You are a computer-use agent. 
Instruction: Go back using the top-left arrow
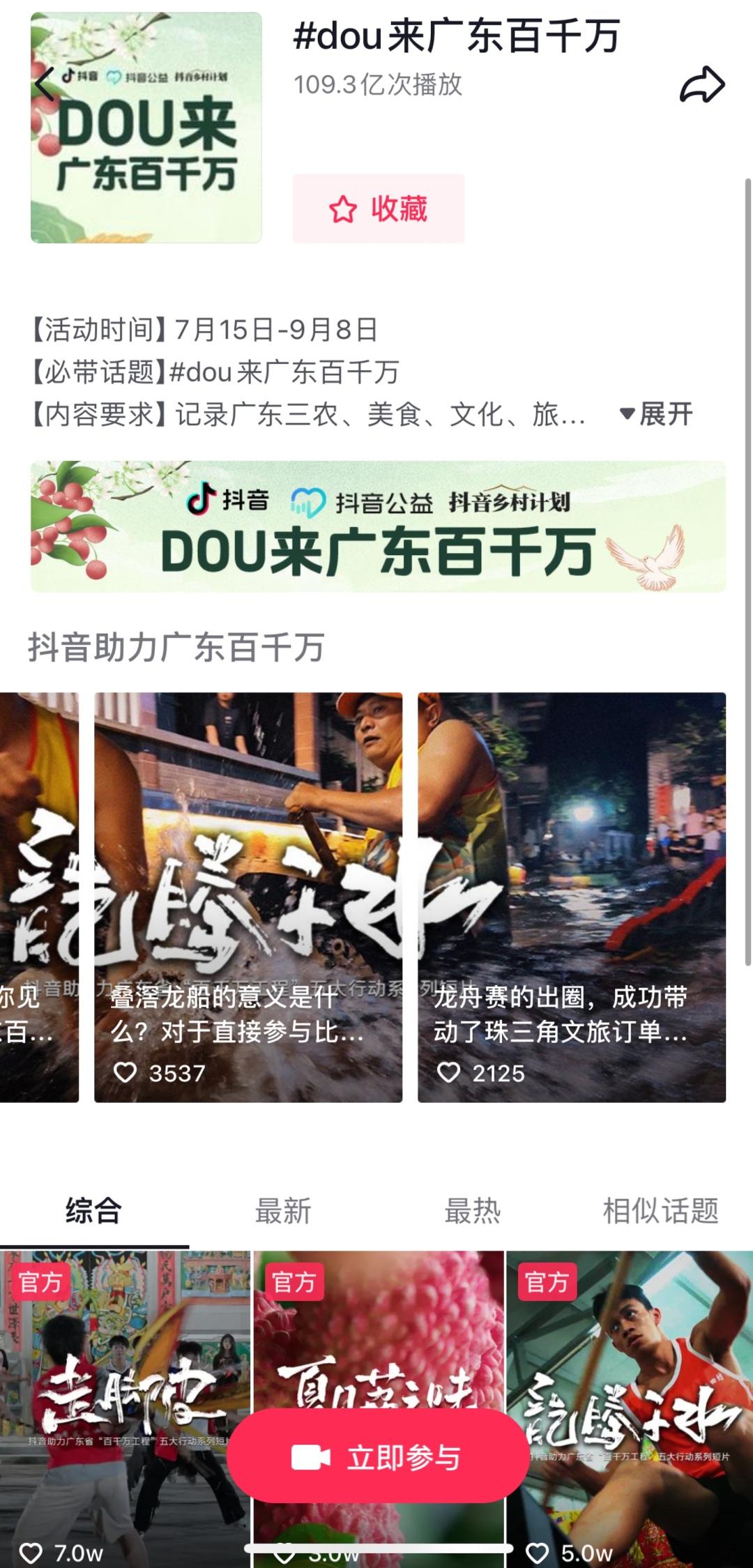click(x=45, y=85)
